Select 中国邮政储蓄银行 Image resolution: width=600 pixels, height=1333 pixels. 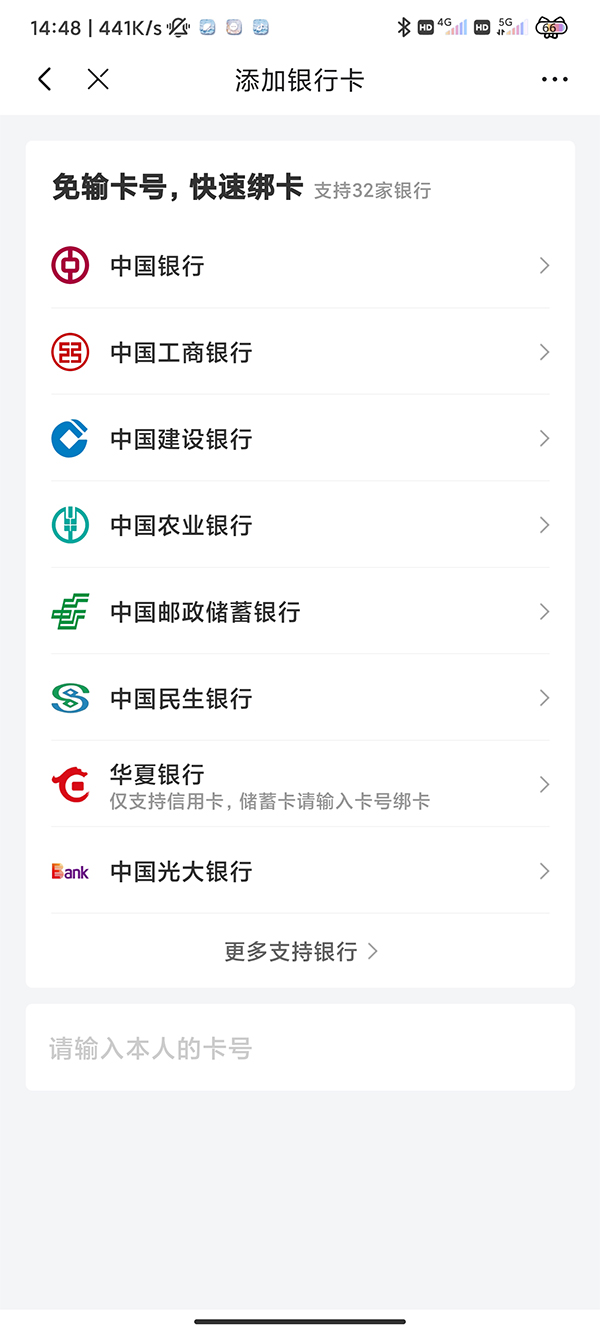coord(300,612)
